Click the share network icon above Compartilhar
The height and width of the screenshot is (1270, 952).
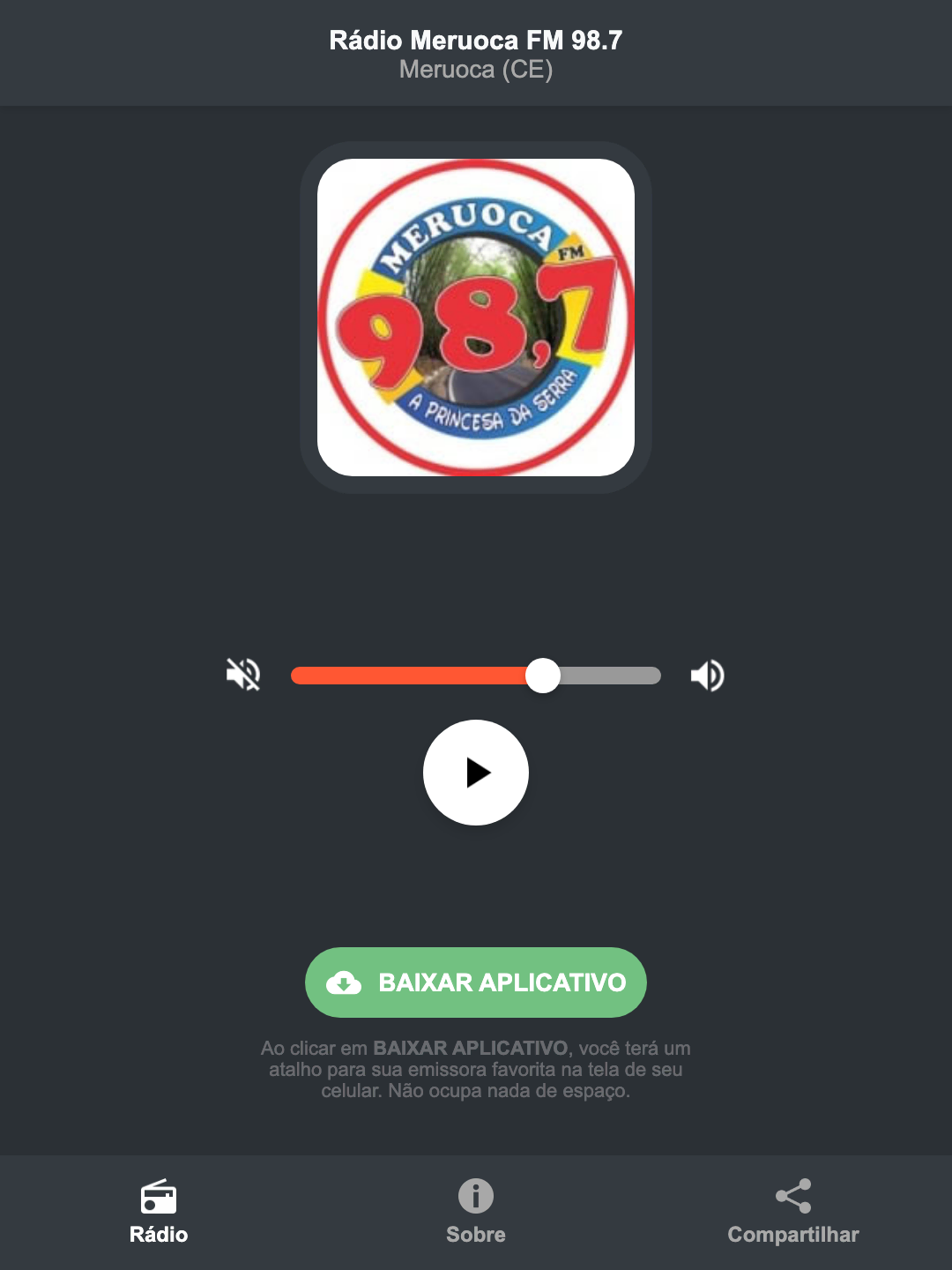792,1196
